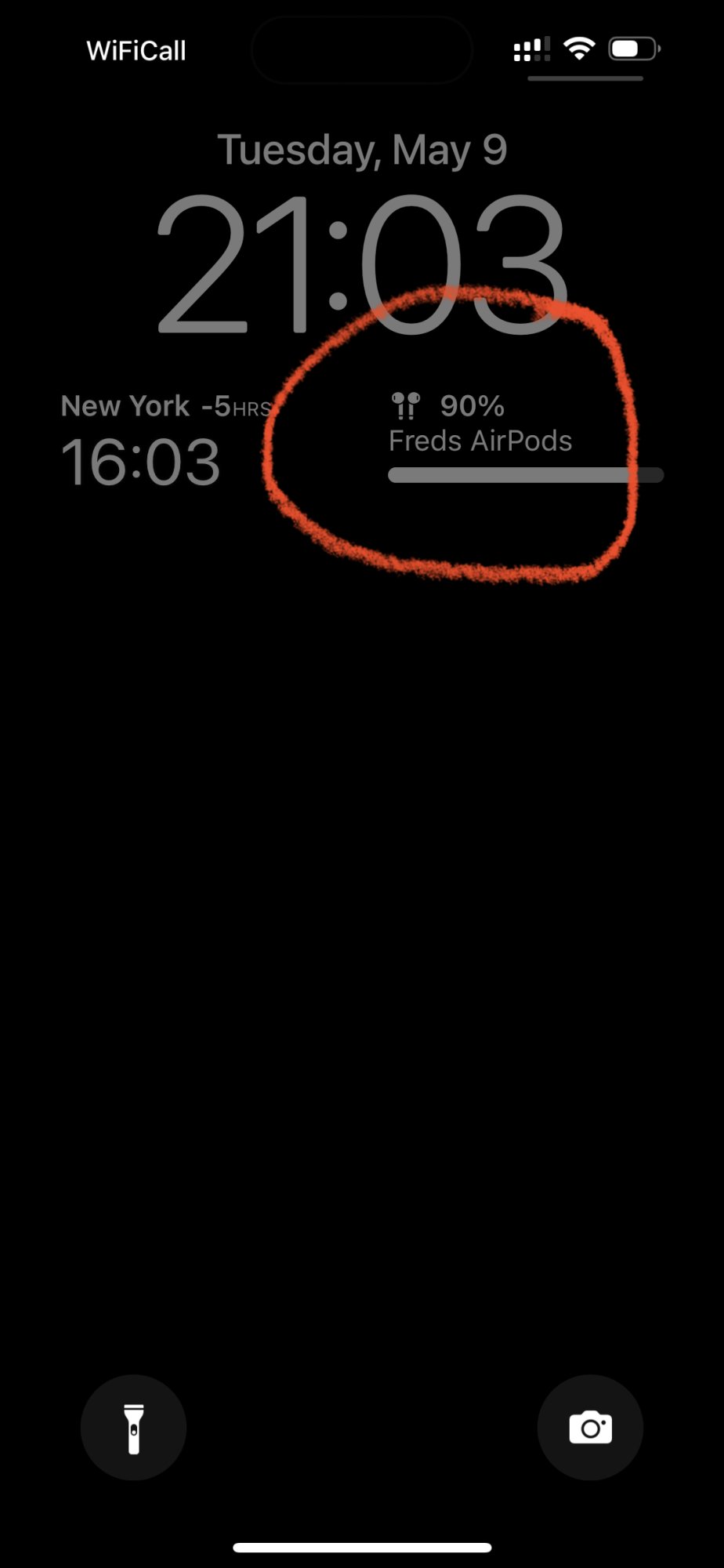Tap the Tuesday, May 9 date widget
The image size is (724, 1568).
pos(362,150)
